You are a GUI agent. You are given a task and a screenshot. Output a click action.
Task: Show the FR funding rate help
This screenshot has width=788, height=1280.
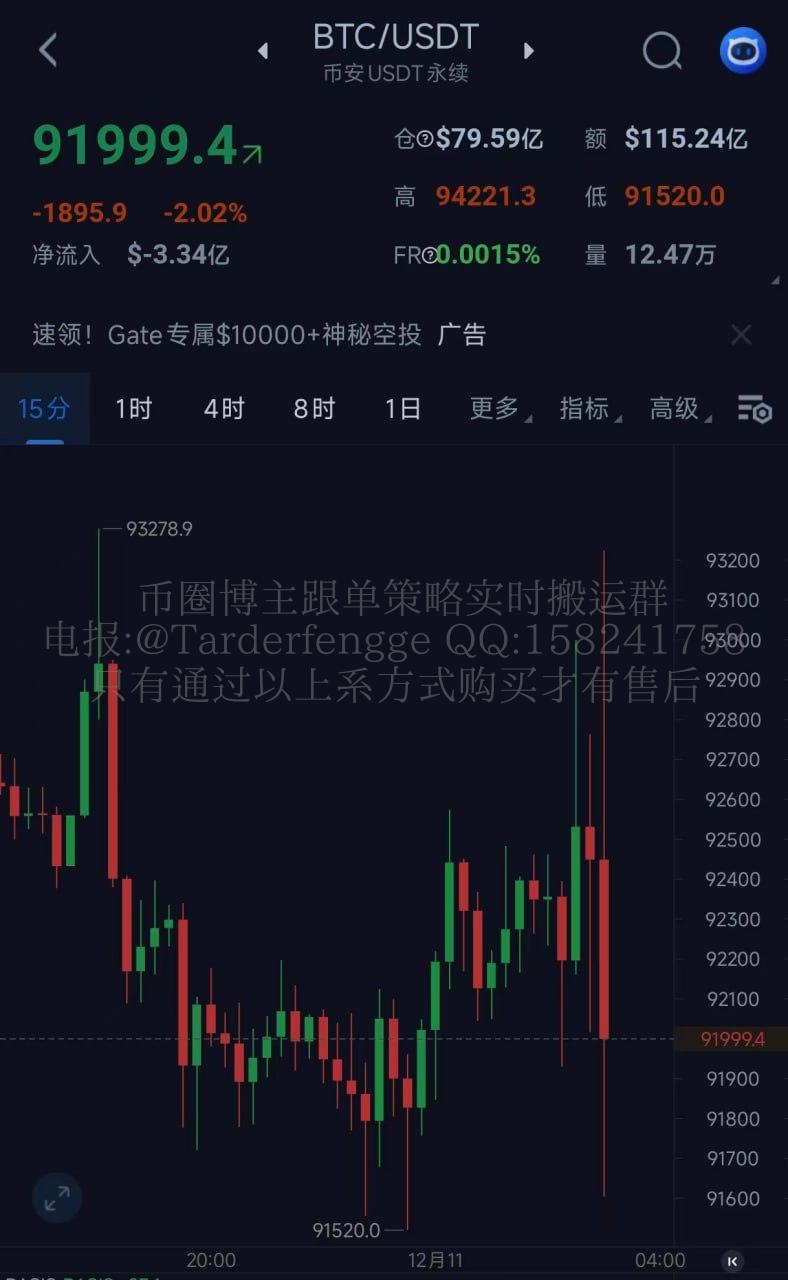pyautogui.click(x=430, y=255)
